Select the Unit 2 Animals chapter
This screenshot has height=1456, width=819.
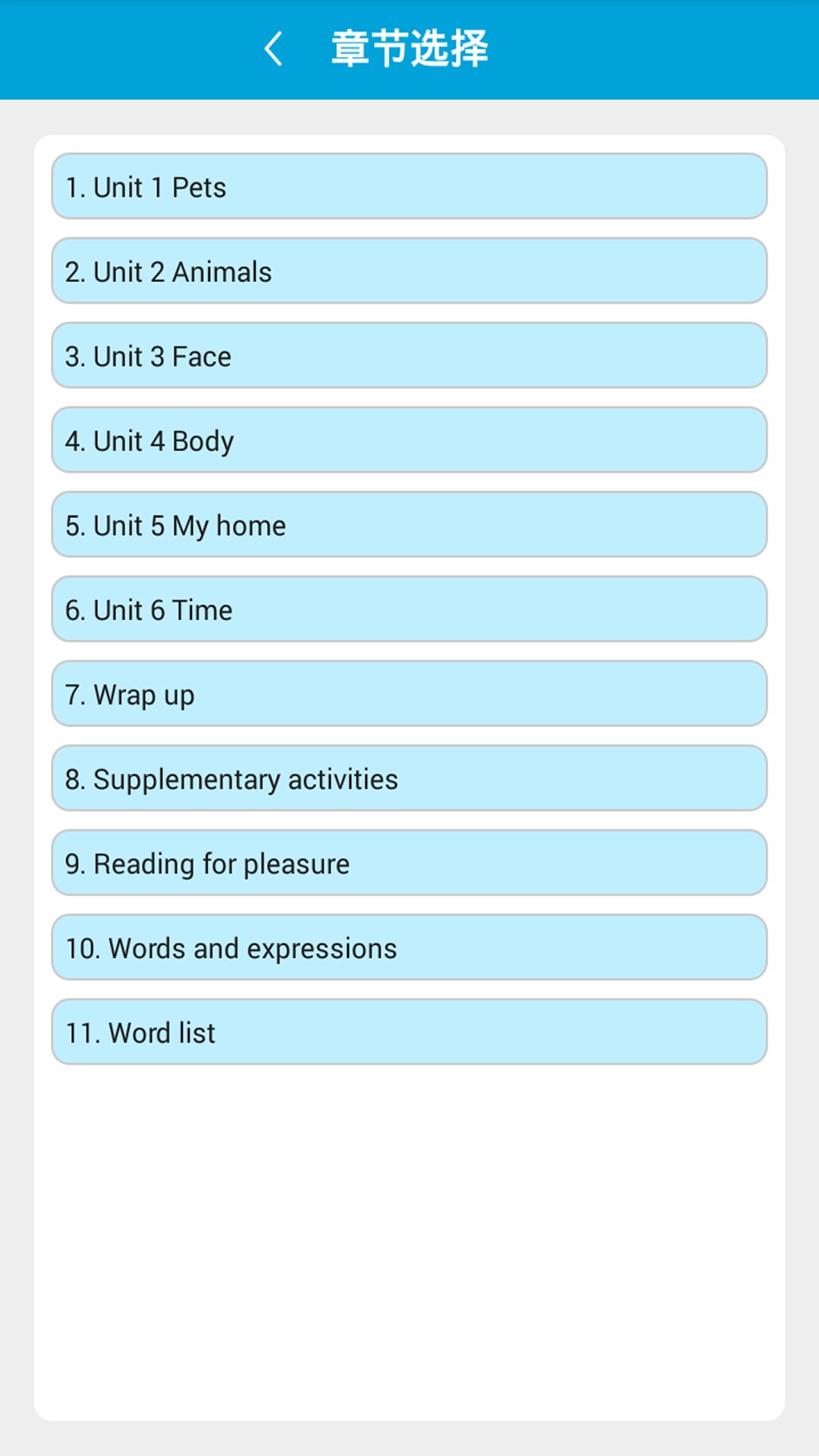[409, 271]
